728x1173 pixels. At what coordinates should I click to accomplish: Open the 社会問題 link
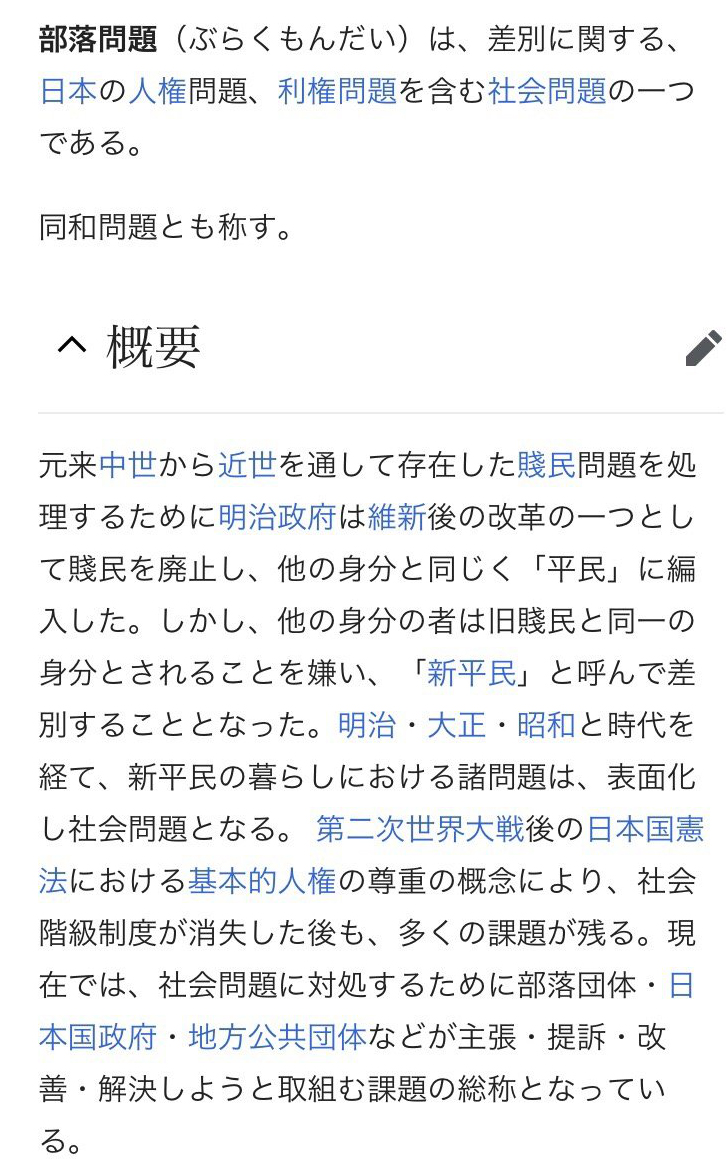[547, 91]
